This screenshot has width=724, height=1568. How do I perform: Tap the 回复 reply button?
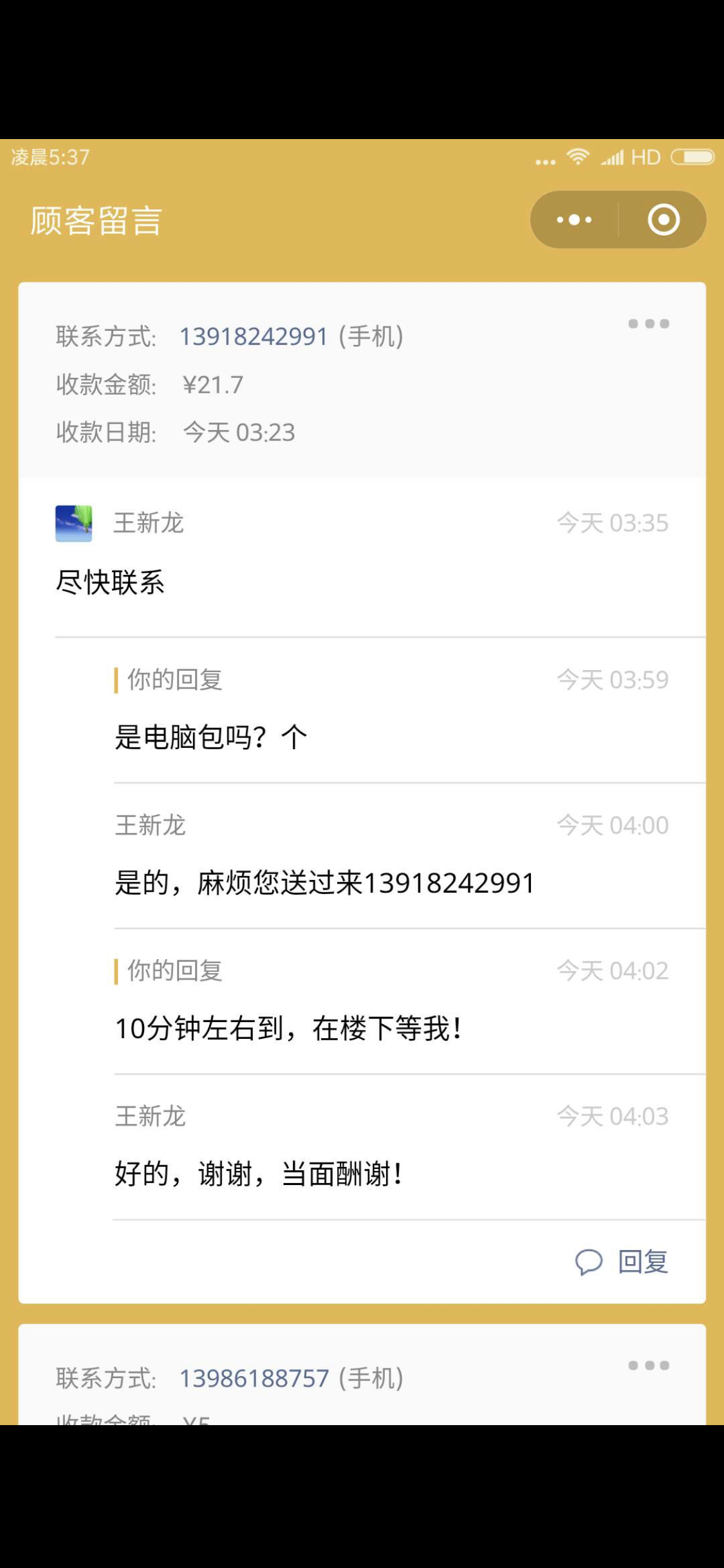(x=640, y=1263)
